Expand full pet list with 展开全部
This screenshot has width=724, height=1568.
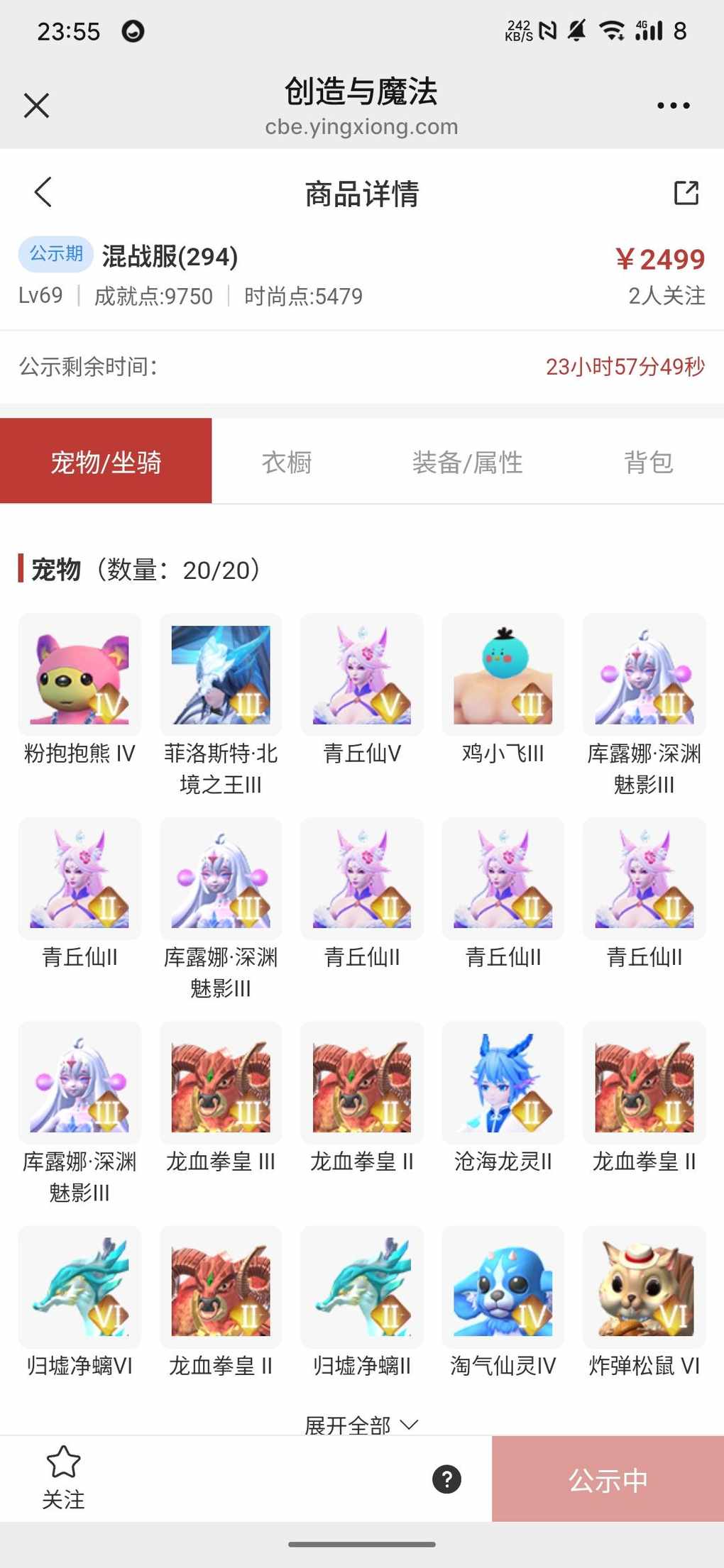[x=362, y=1424]
